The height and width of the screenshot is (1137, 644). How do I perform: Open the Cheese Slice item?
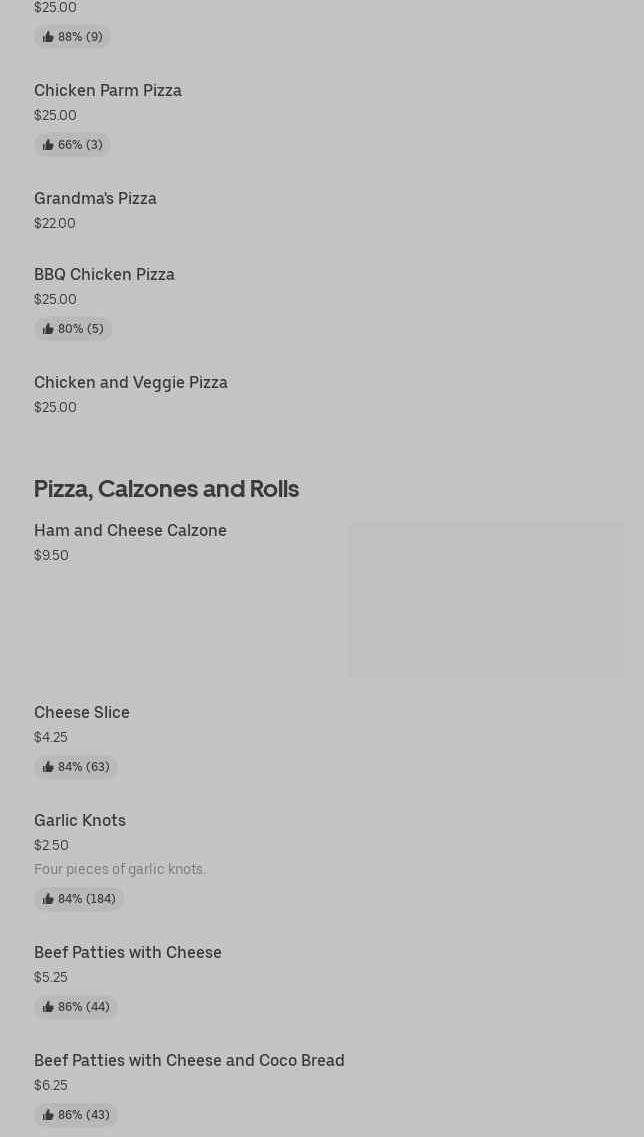[82, 713]
